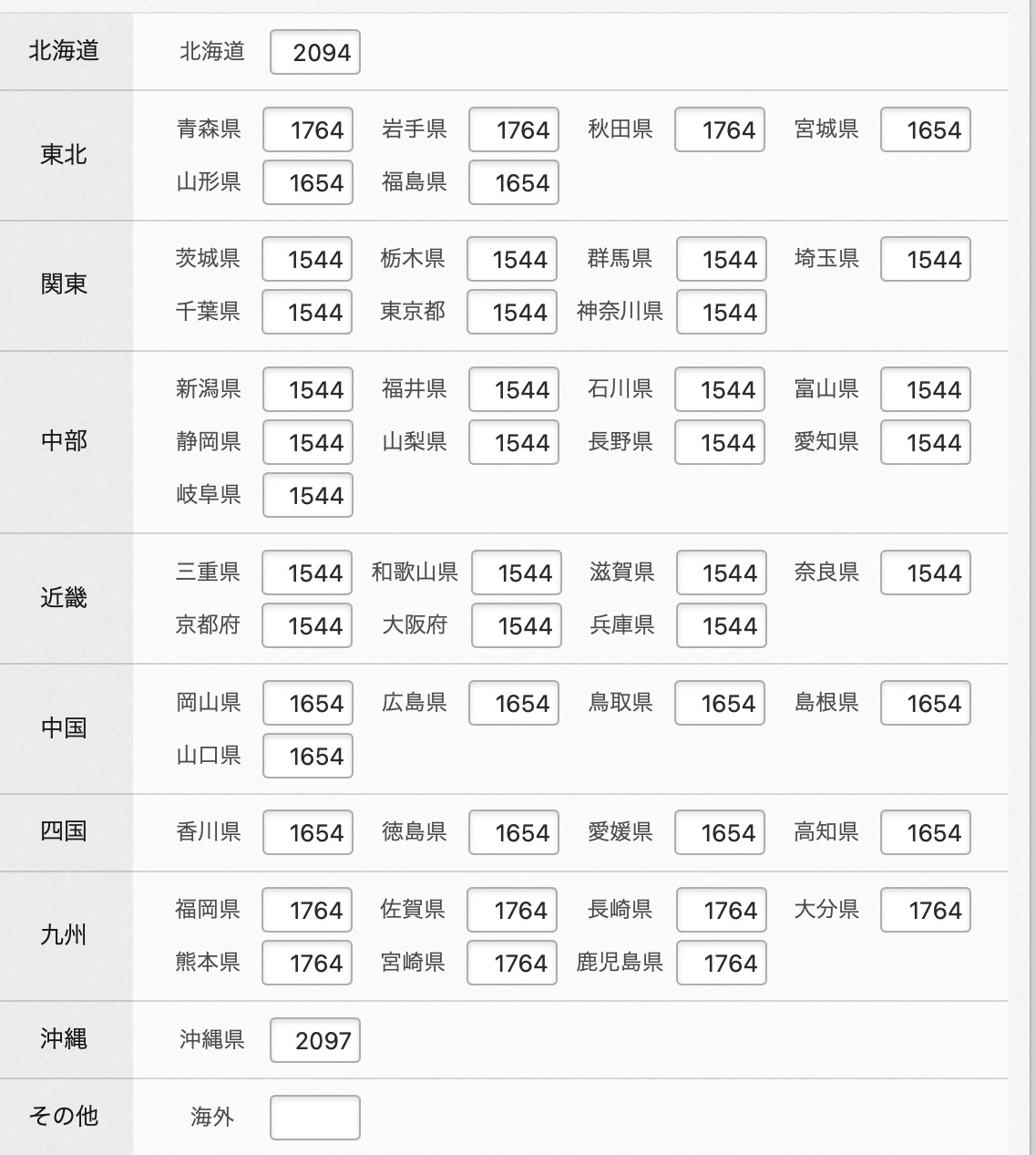
Task: Edit the 愛知県 fee input box
Action: 925,442
